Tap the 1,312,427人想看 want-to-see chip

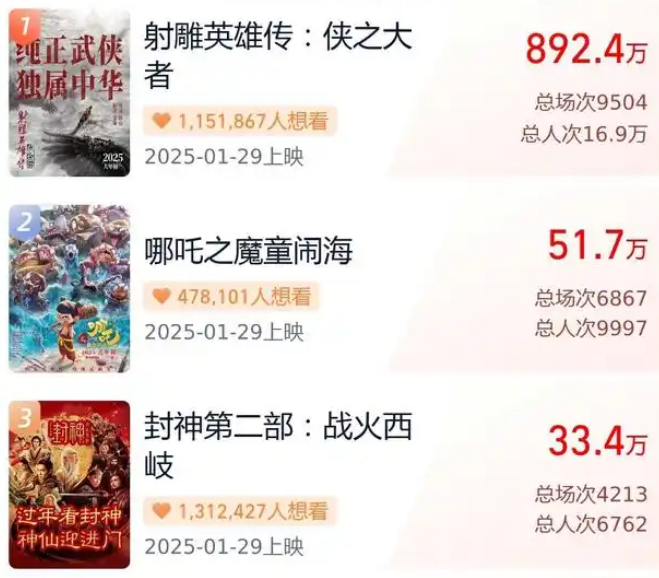pos(239,511)
